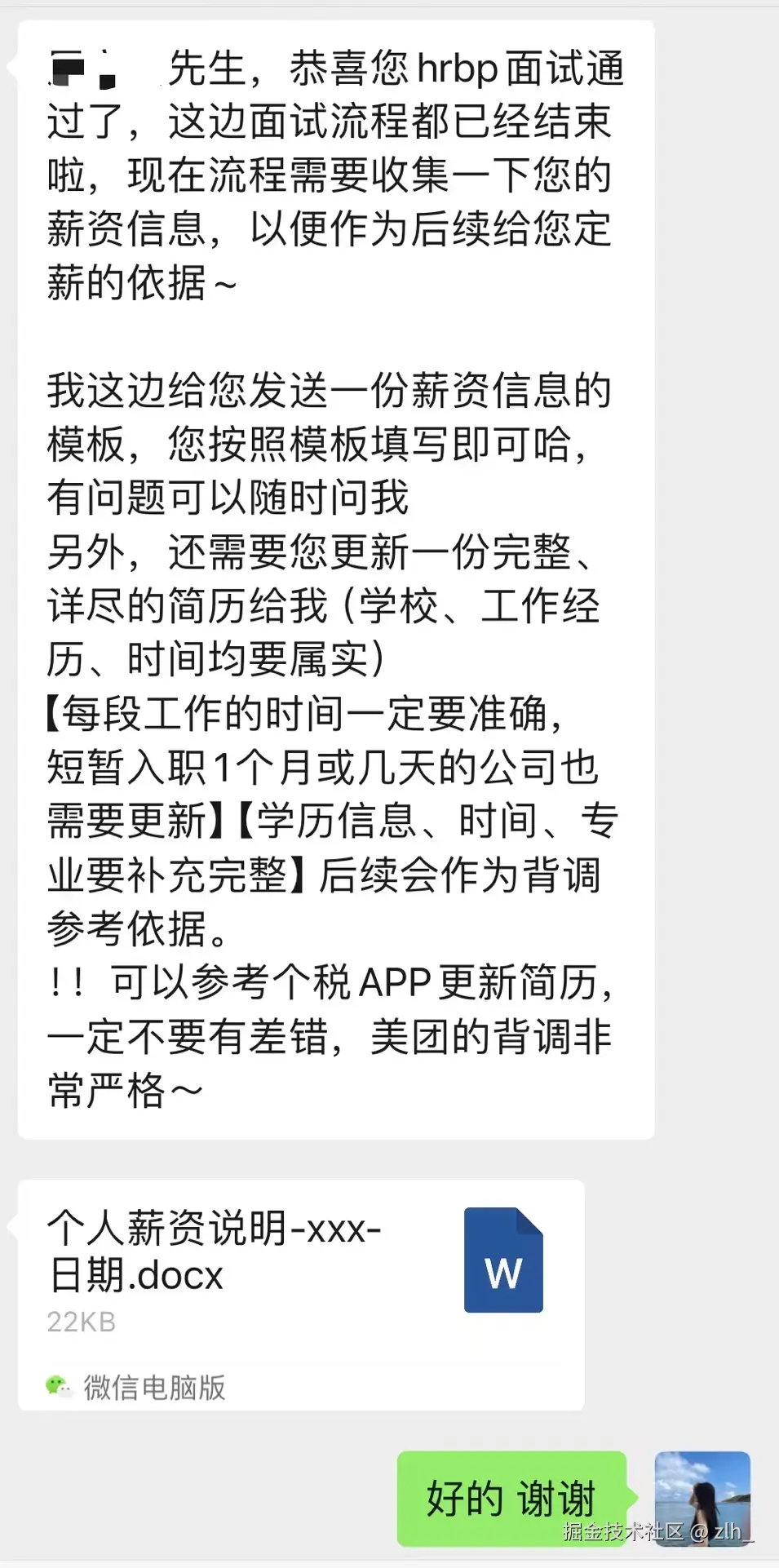Image resolution: width=779 pixels, height=1568 pixels.
Task: Tap the sender's avatar beside 好的 谢谢
Action: pos(702,1498)
